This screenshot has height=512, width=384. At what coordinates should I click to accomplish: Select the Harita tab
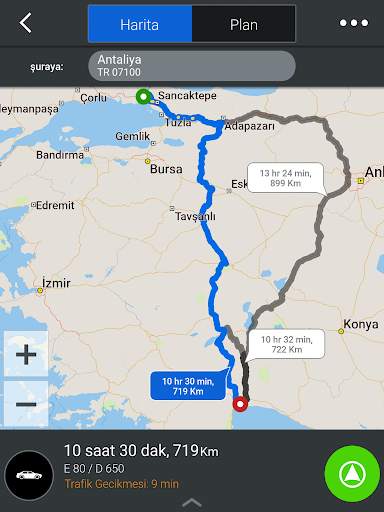point(140,24)
